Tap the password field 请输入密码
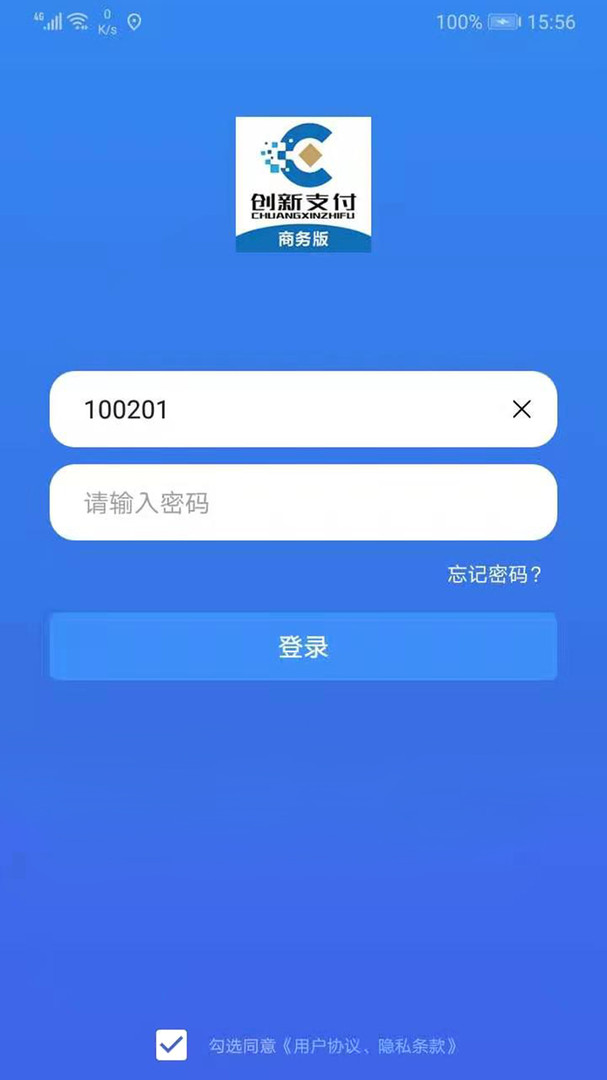This screenshot has width=607, height=1080. click(303, 503)
